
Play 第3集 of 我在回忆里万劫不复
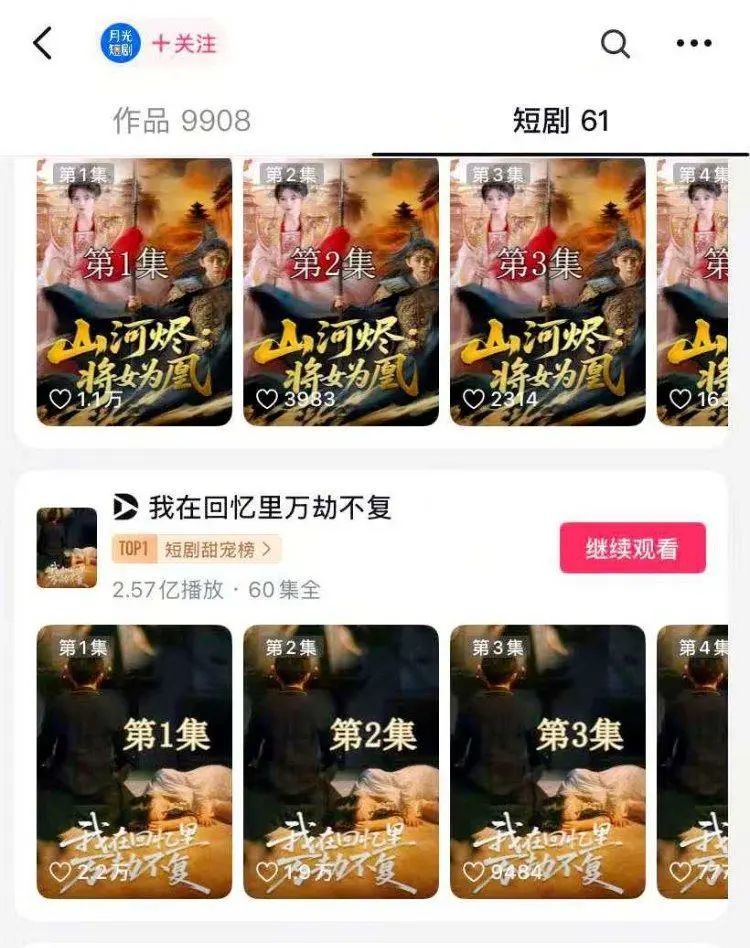pos(547,761)
